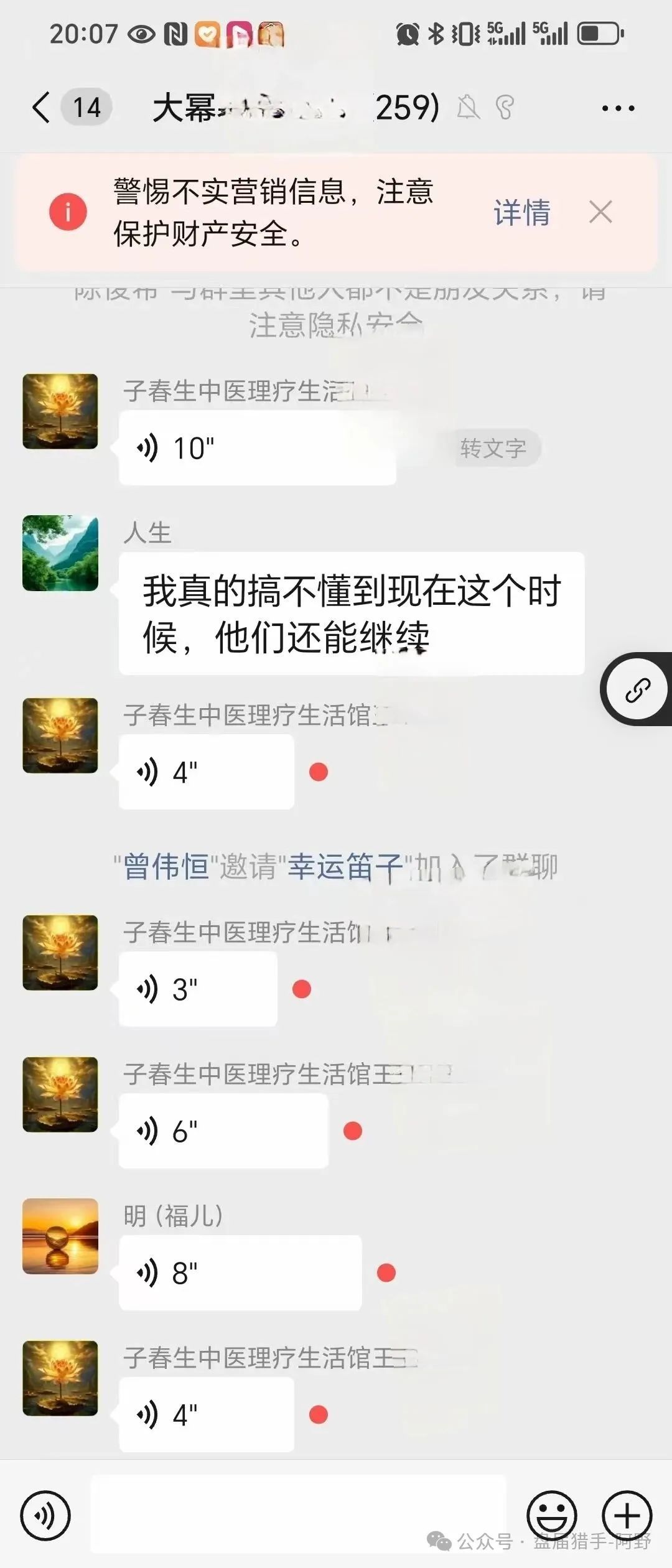Go back to the chat list
The image size is (672, 1568).
pos(42,107)
